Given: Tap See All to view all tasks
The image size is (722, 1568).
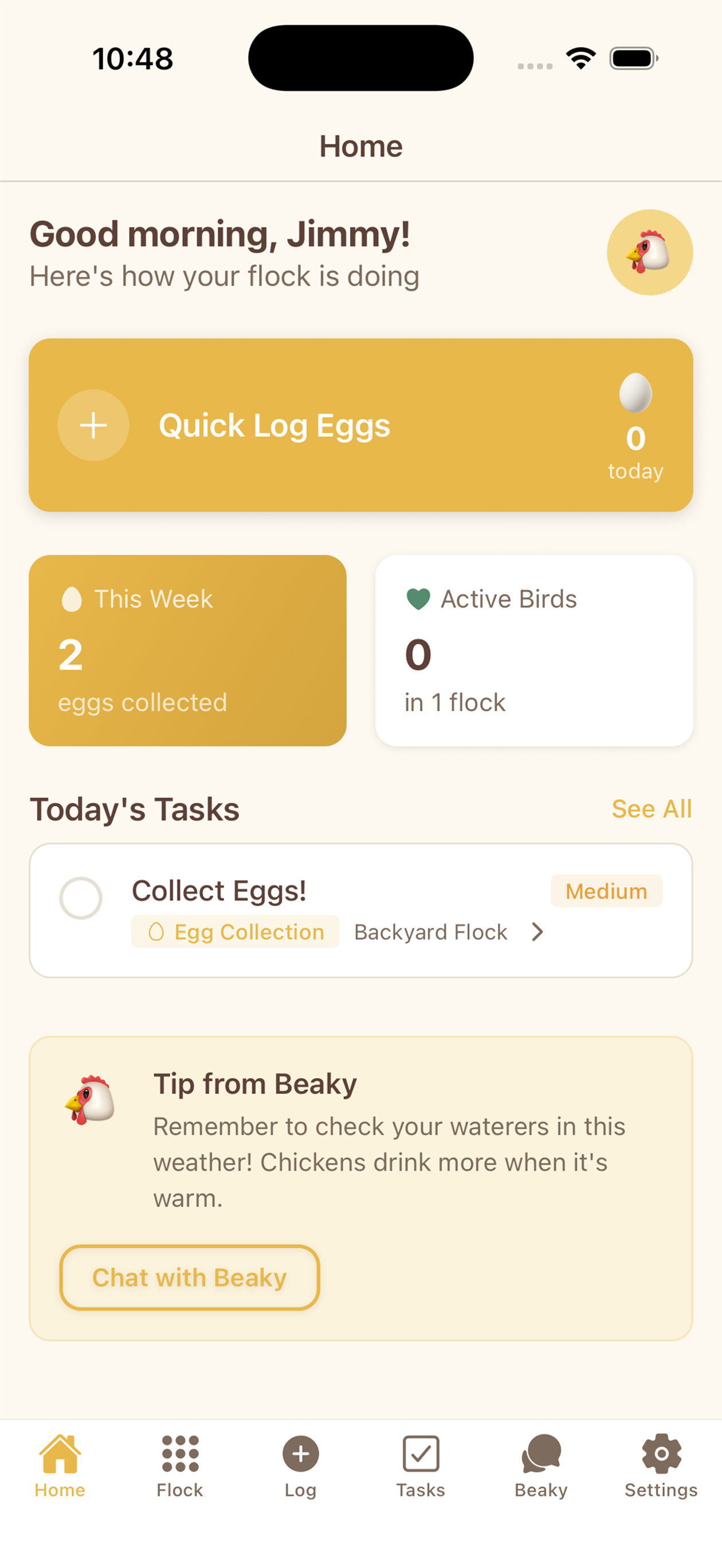Looking at the screenshot, I should pyautogui.click(x=652, y=809).
